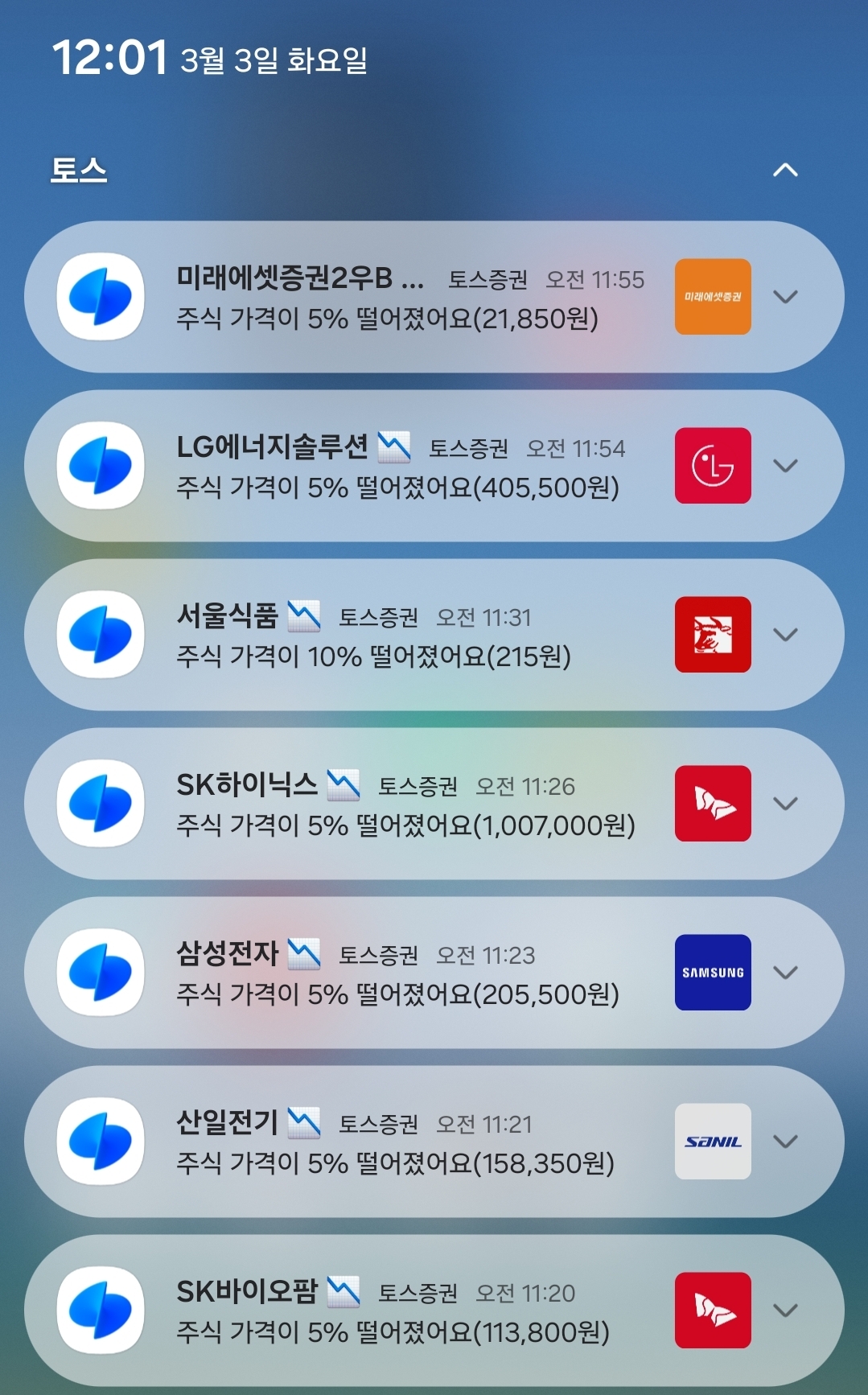The image size is (868, 1395).
Task: Open the 산일전기 stock notification
Action: [386, 1142]
